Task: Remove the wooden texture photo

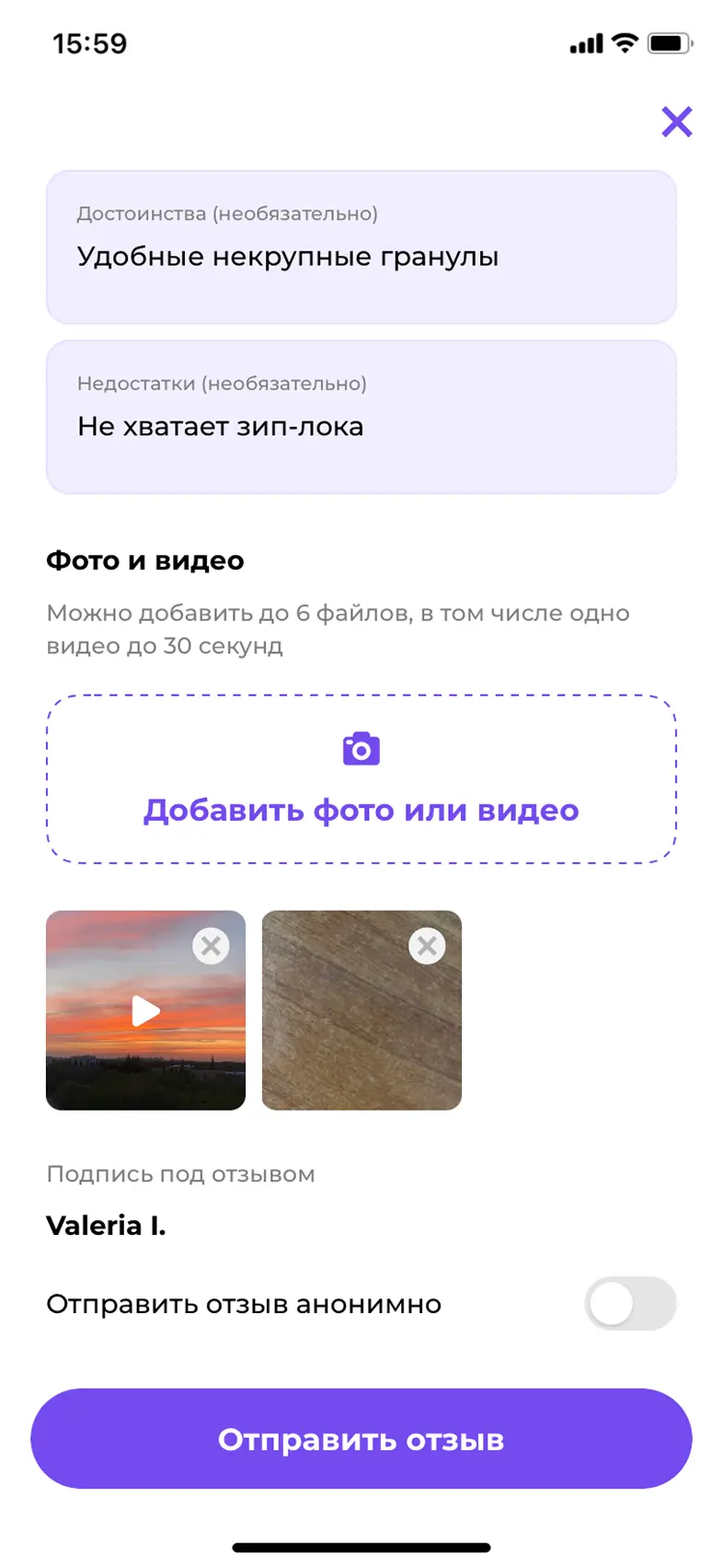Action: (x=427, y=945)
